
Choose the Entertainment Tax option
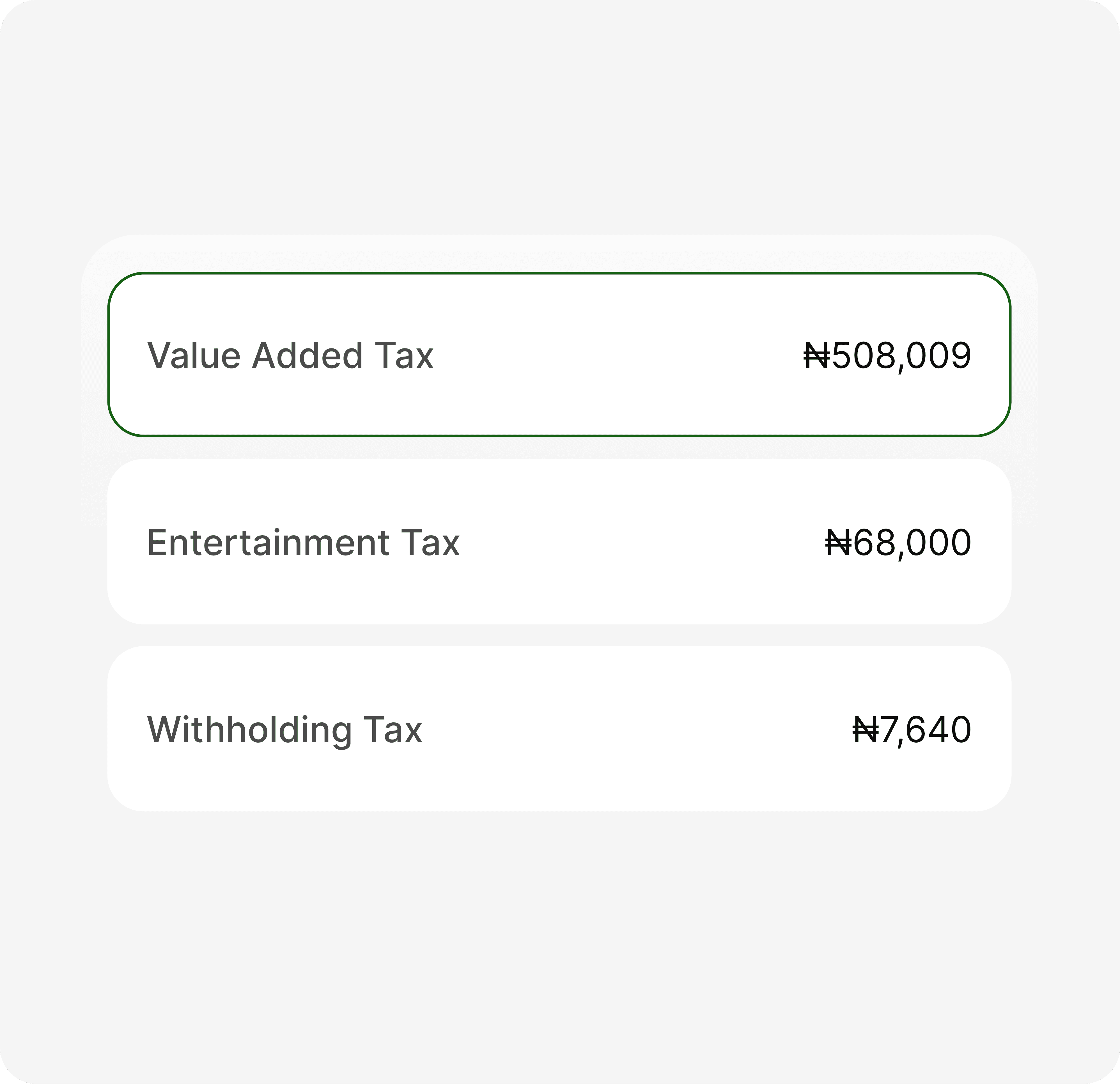tap(559, 542)
